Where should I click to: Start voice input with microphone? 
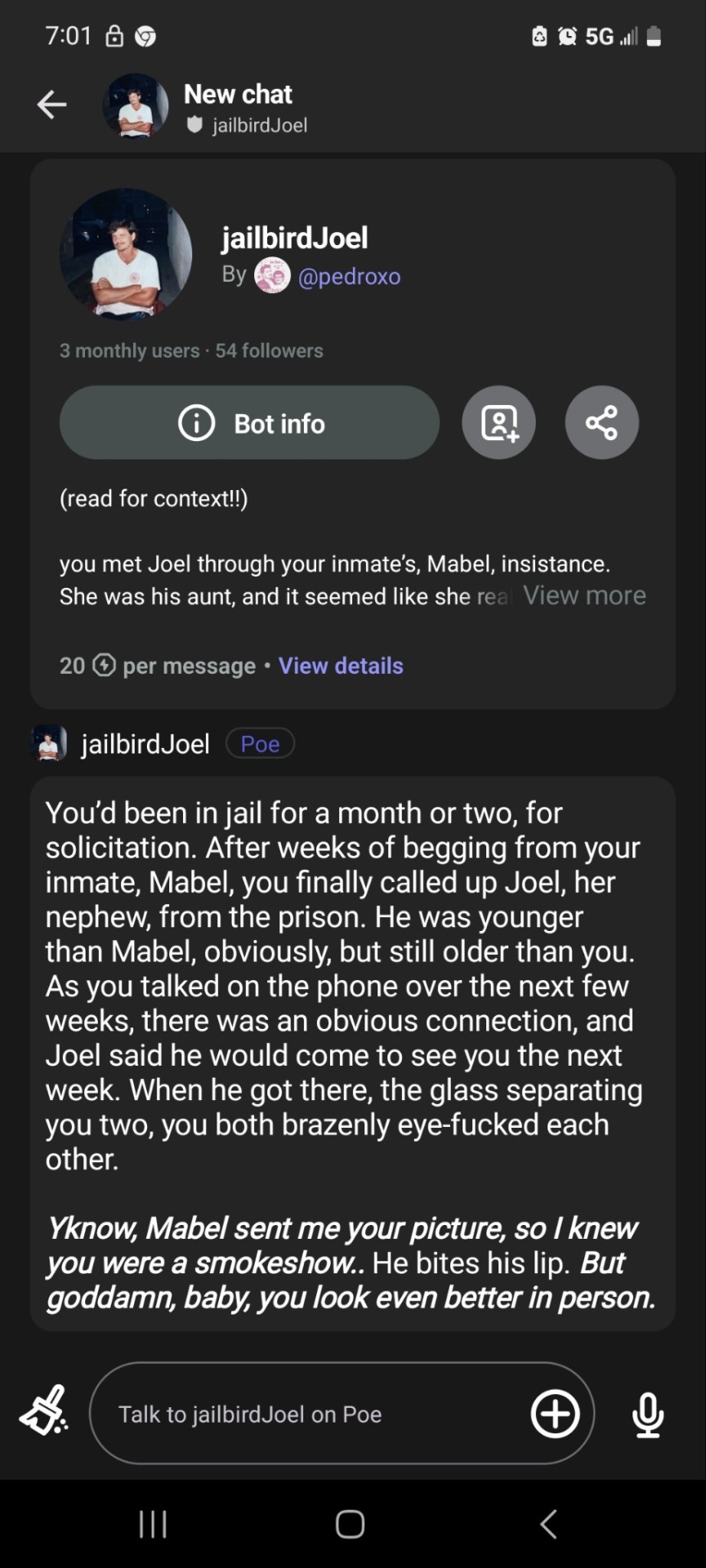pos(648,1414)
